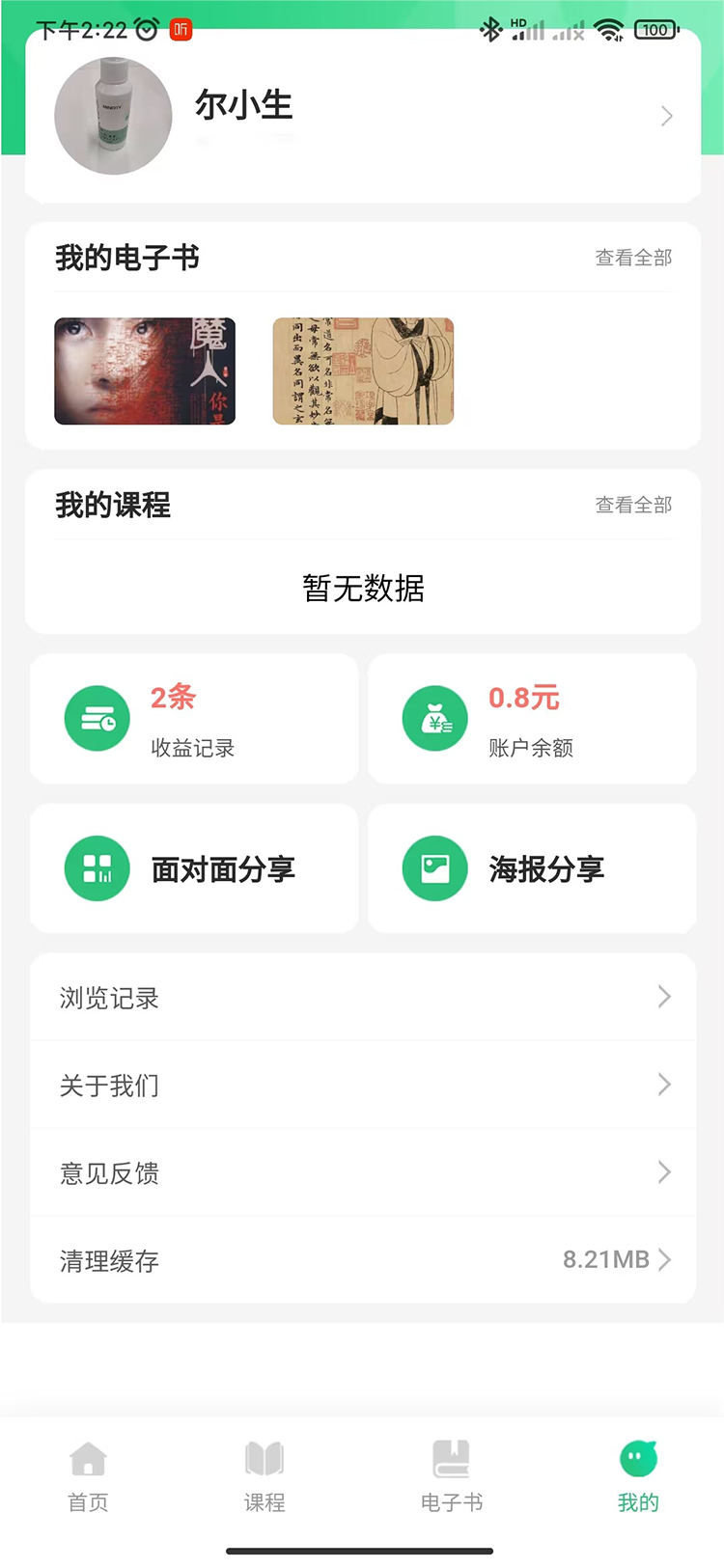
Task: Tap the first ebook cover thumbnail
Action: (144, 371)
